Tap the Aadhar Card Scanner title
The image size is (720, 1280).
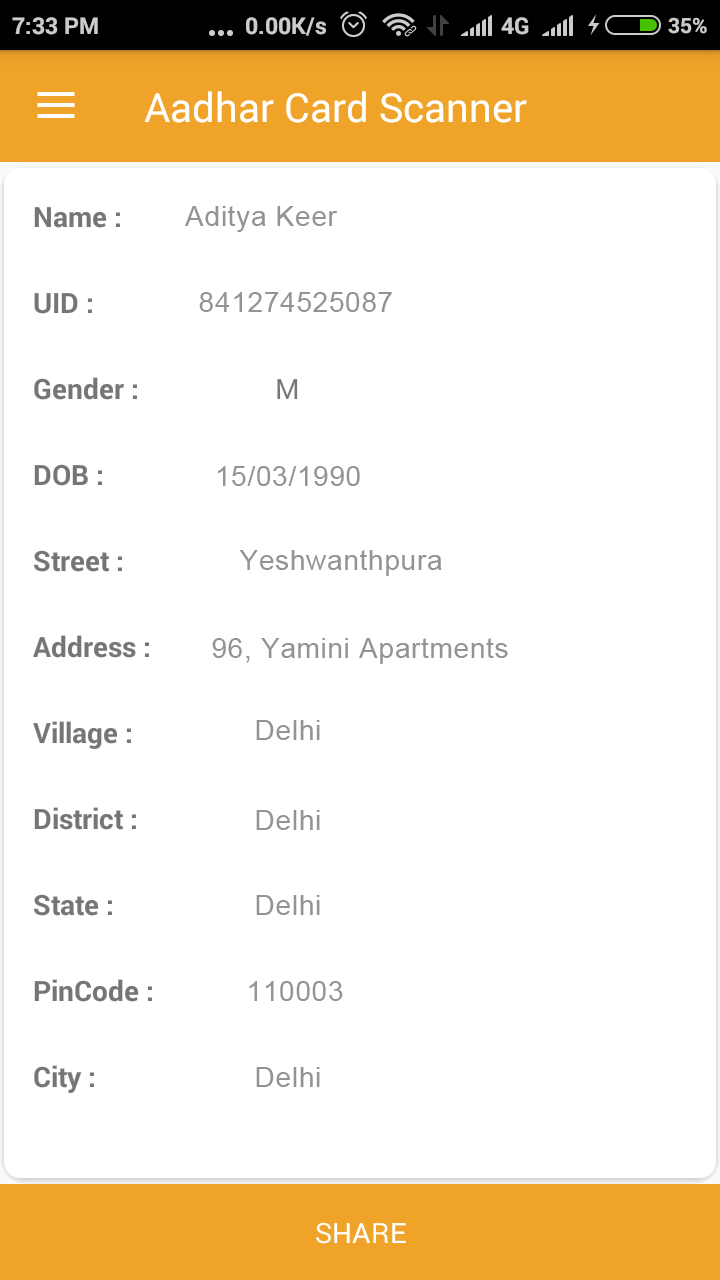point(335,107)
